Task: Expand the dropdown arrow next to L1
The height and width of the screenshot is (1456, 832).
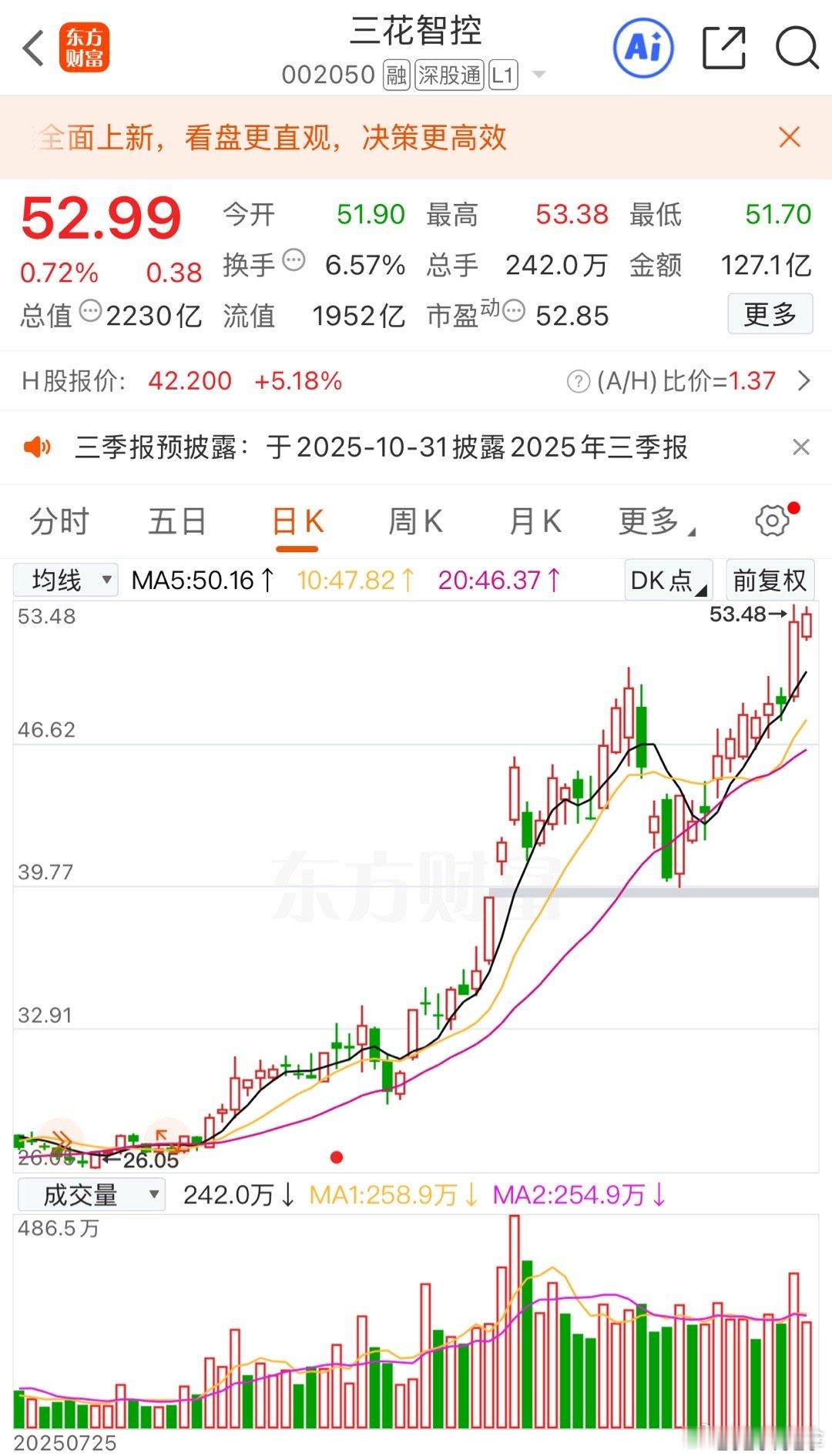Action: pyautogui.click(x=539, y=75)
